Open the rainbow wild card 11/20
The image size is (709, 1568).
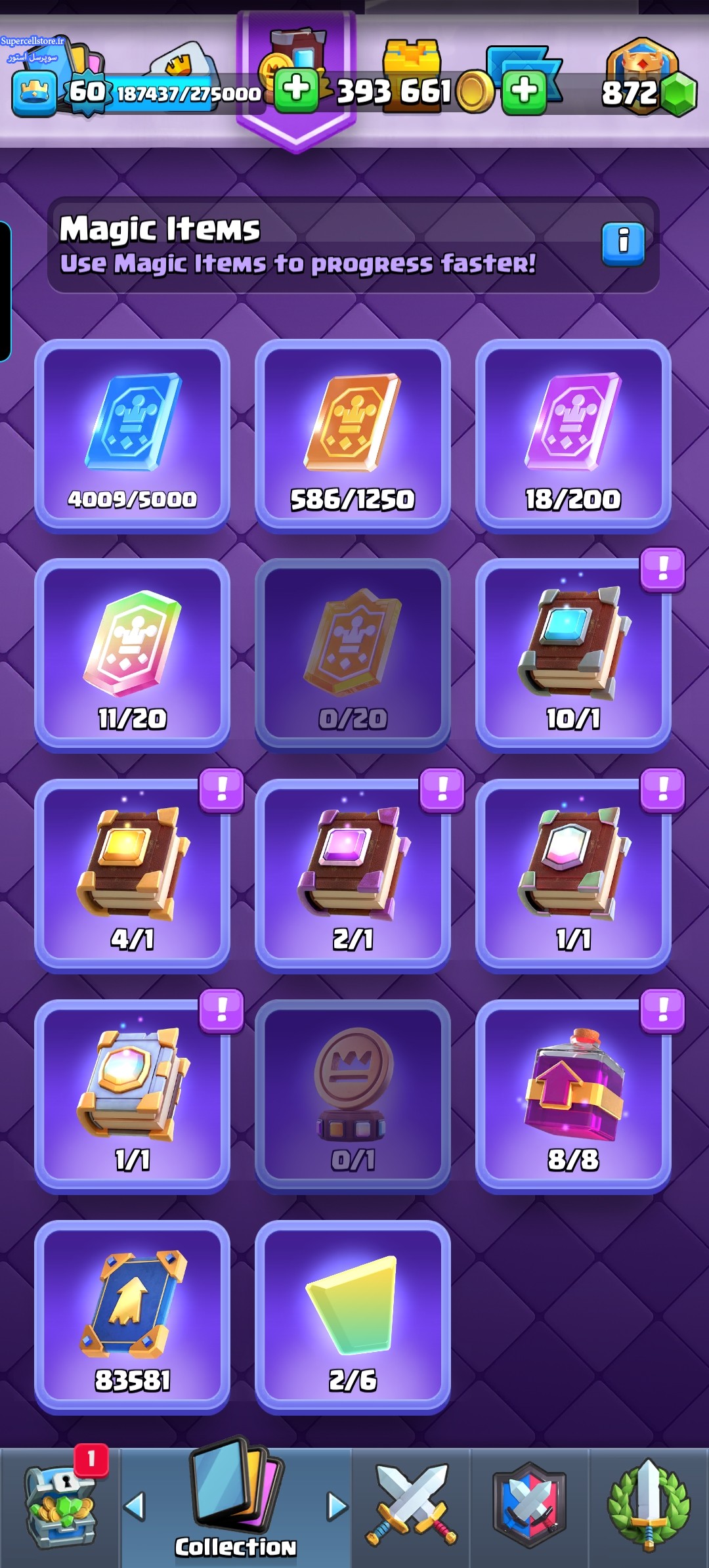pyautogui.click(x=132, y=655)
